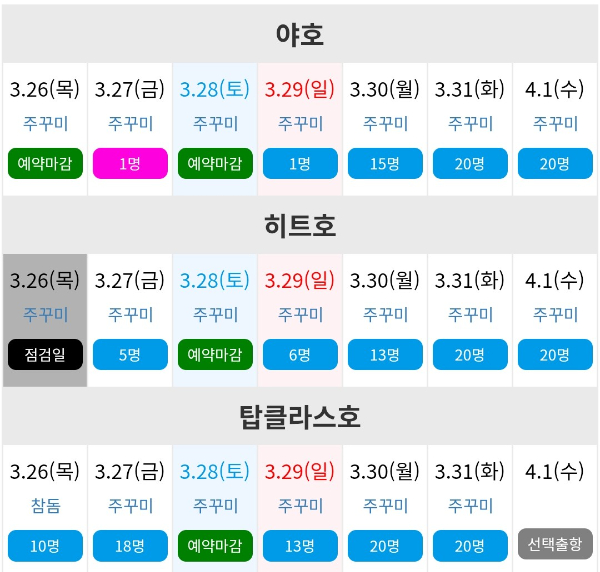Tap 예약마감 on 야호 3.26(목)
This screenshot has width=600, height=572.
[x=45, y=163]
